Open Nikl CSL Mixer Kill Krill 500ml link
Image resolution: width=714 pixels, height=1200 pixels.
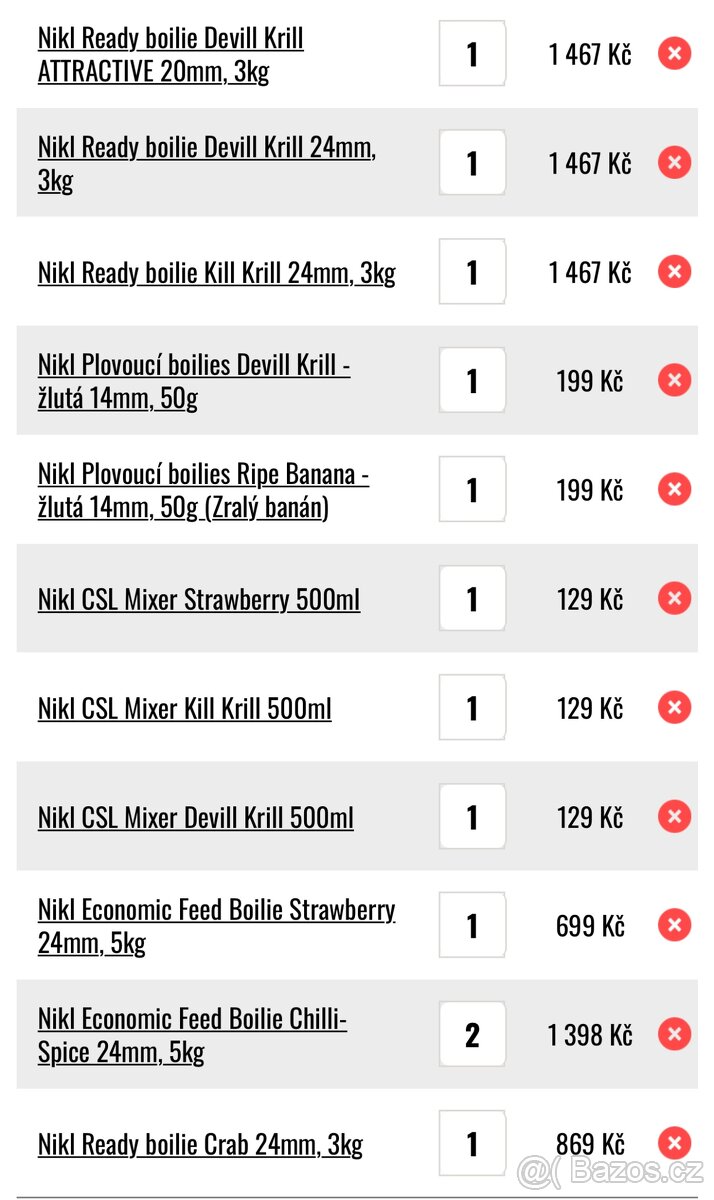coord(185,709)
